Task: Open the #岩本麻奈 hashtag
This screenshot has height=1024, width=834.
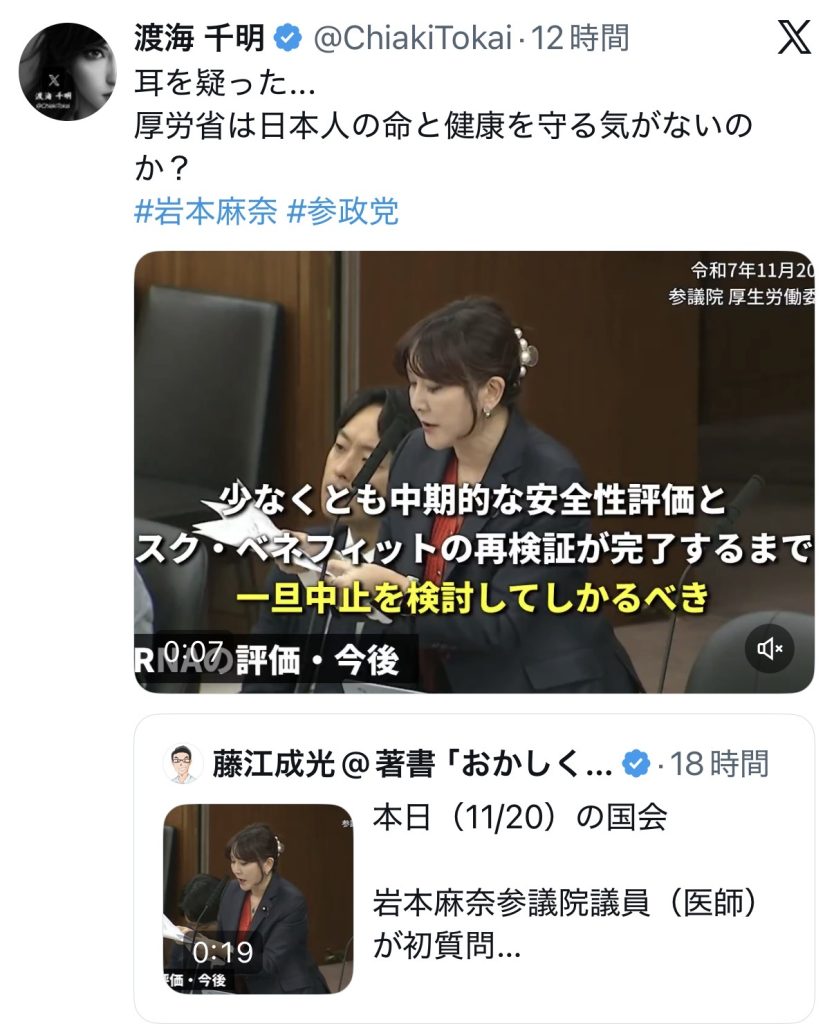Action: [205, 211]
